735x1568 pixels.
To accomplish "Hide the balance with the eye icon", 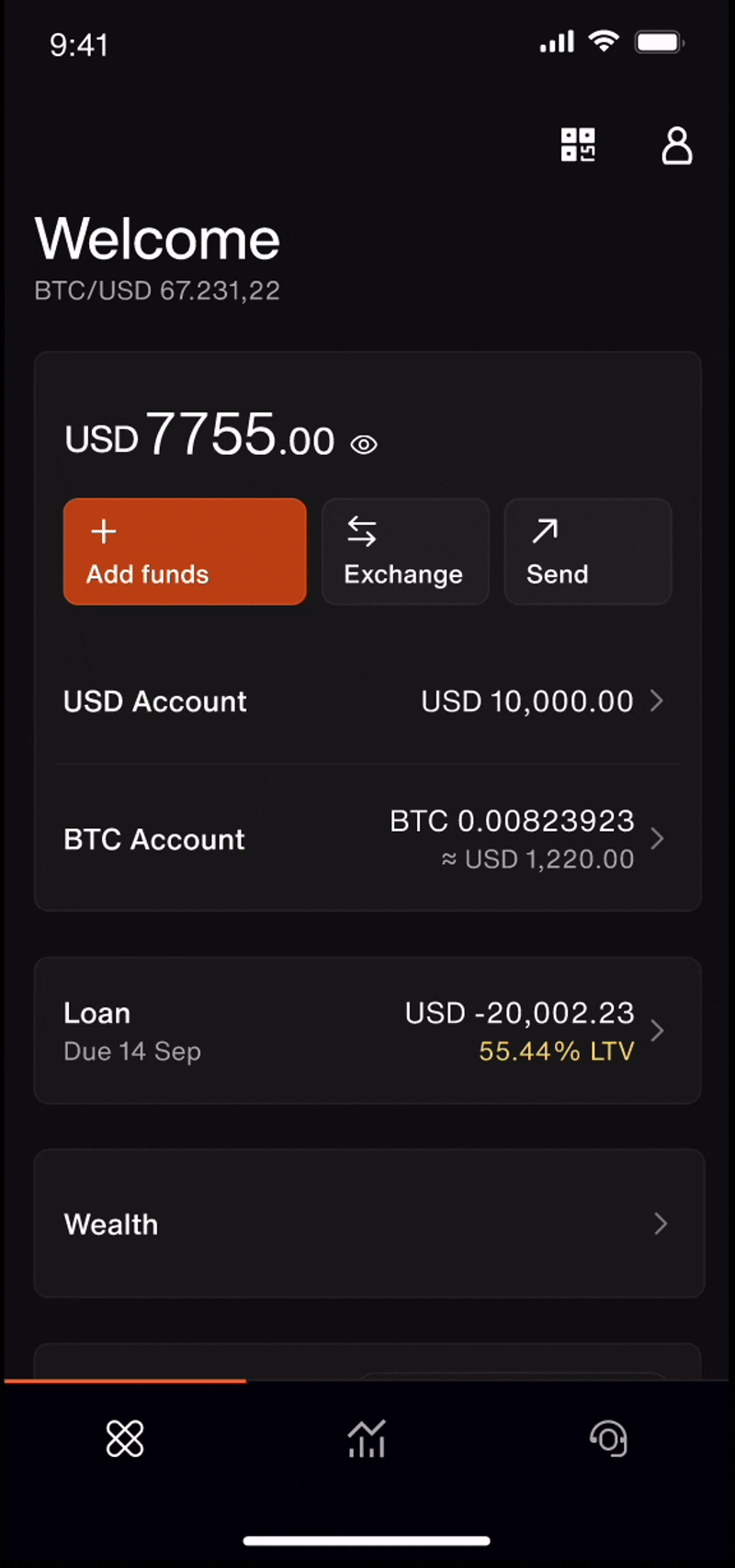I will coord(364,445).
